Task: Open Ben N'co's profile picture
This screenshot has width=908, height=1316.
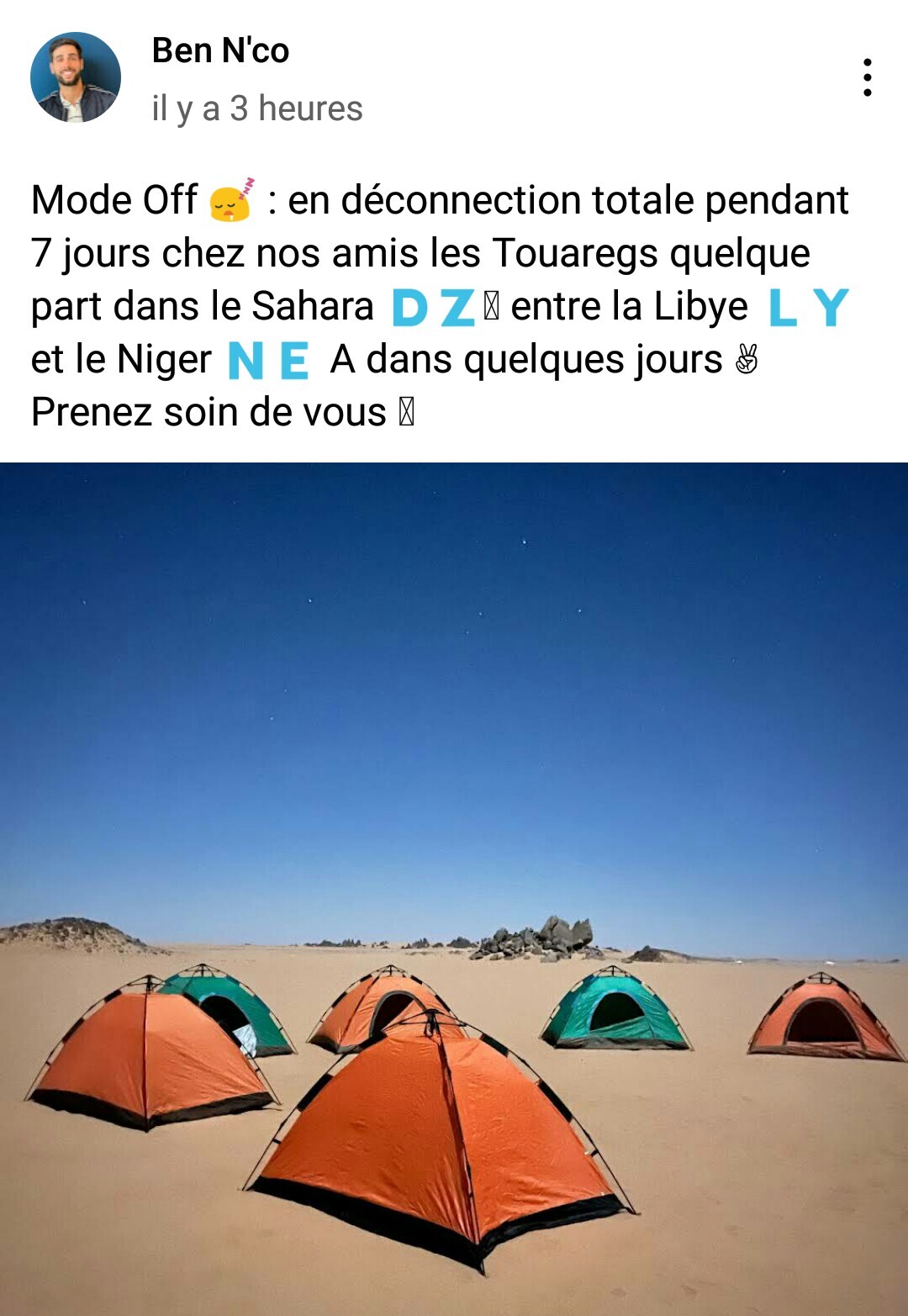Action: click(76, 77)
